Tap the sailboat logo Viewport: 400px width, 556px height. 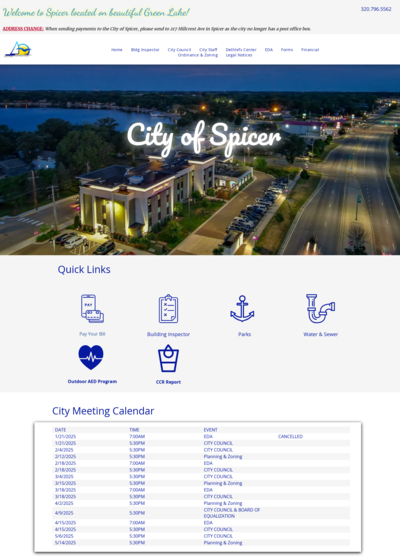[x=18, y=49]
